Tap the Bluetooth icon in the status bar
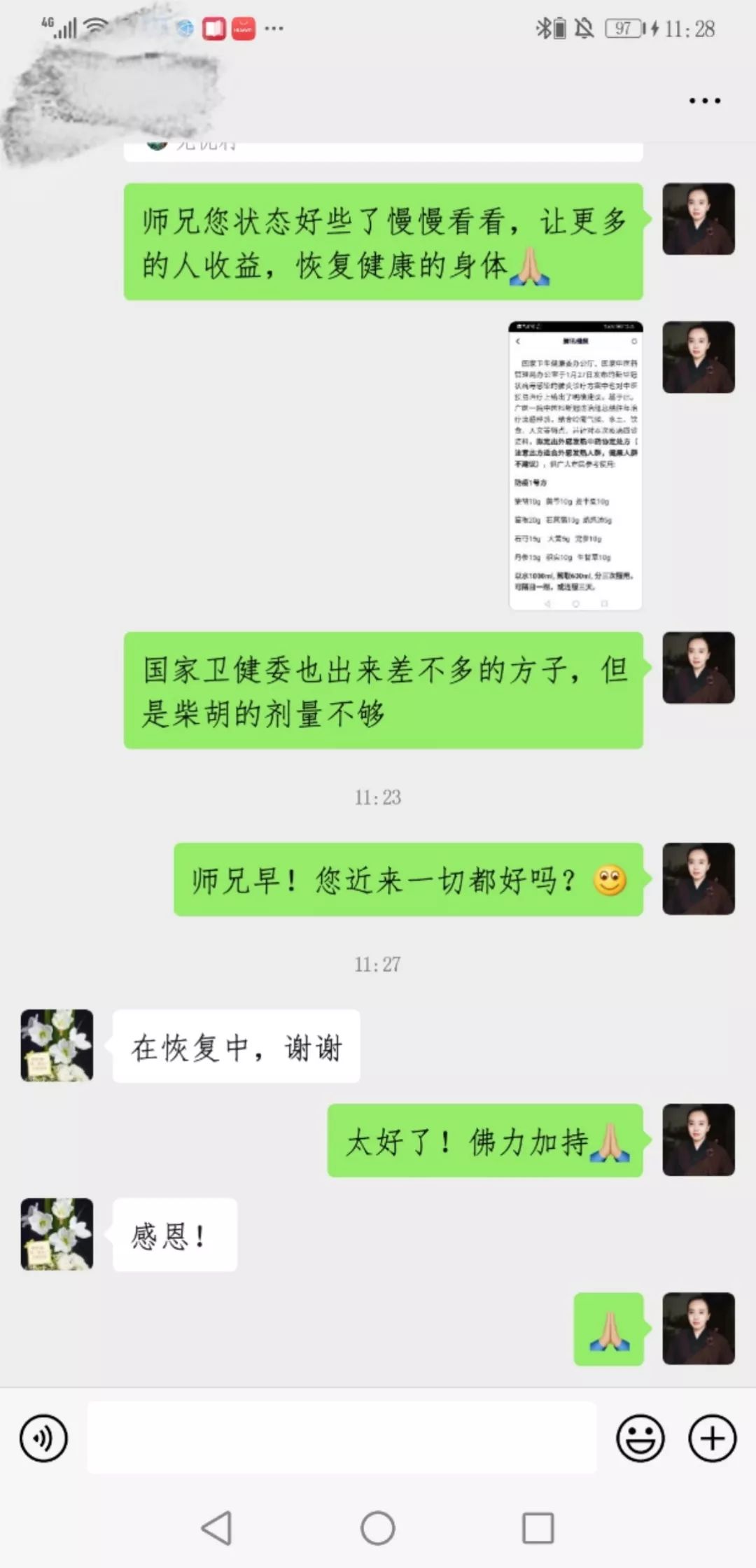 [x=543, y=28]
